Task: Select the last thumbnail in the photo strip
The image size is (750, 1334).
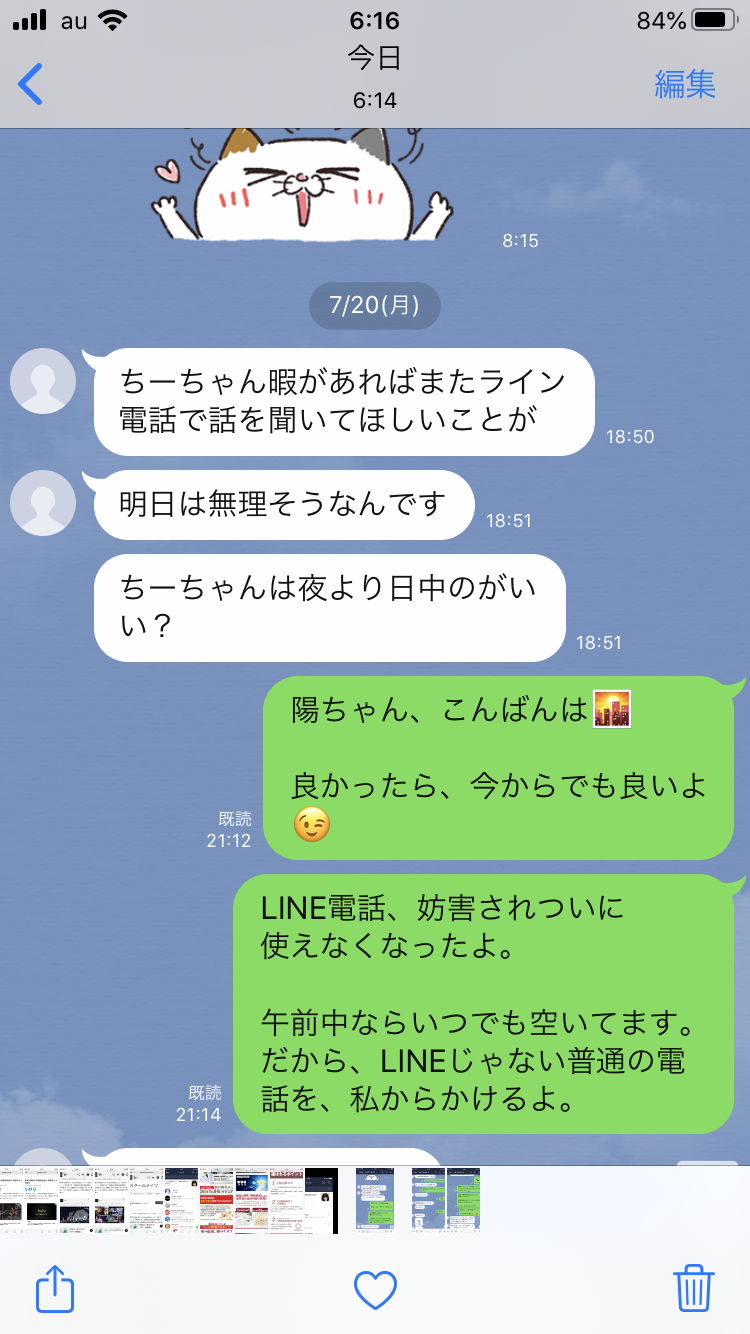Action: [462, 1199]
